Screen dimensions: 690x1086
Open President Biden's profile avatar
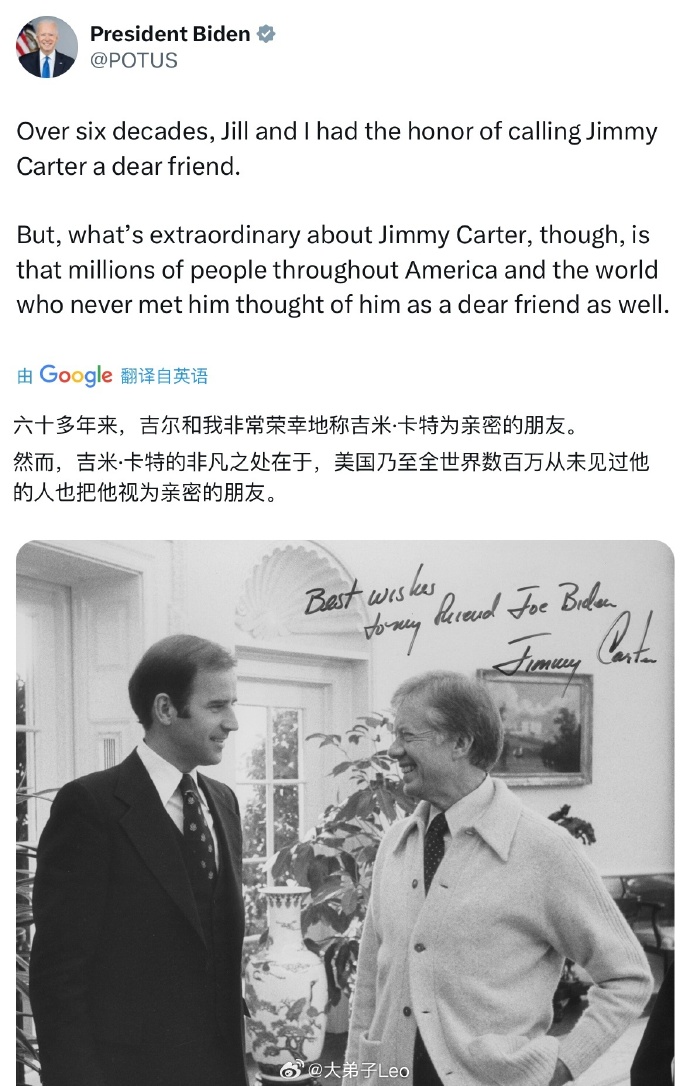(x=47, y=47)
